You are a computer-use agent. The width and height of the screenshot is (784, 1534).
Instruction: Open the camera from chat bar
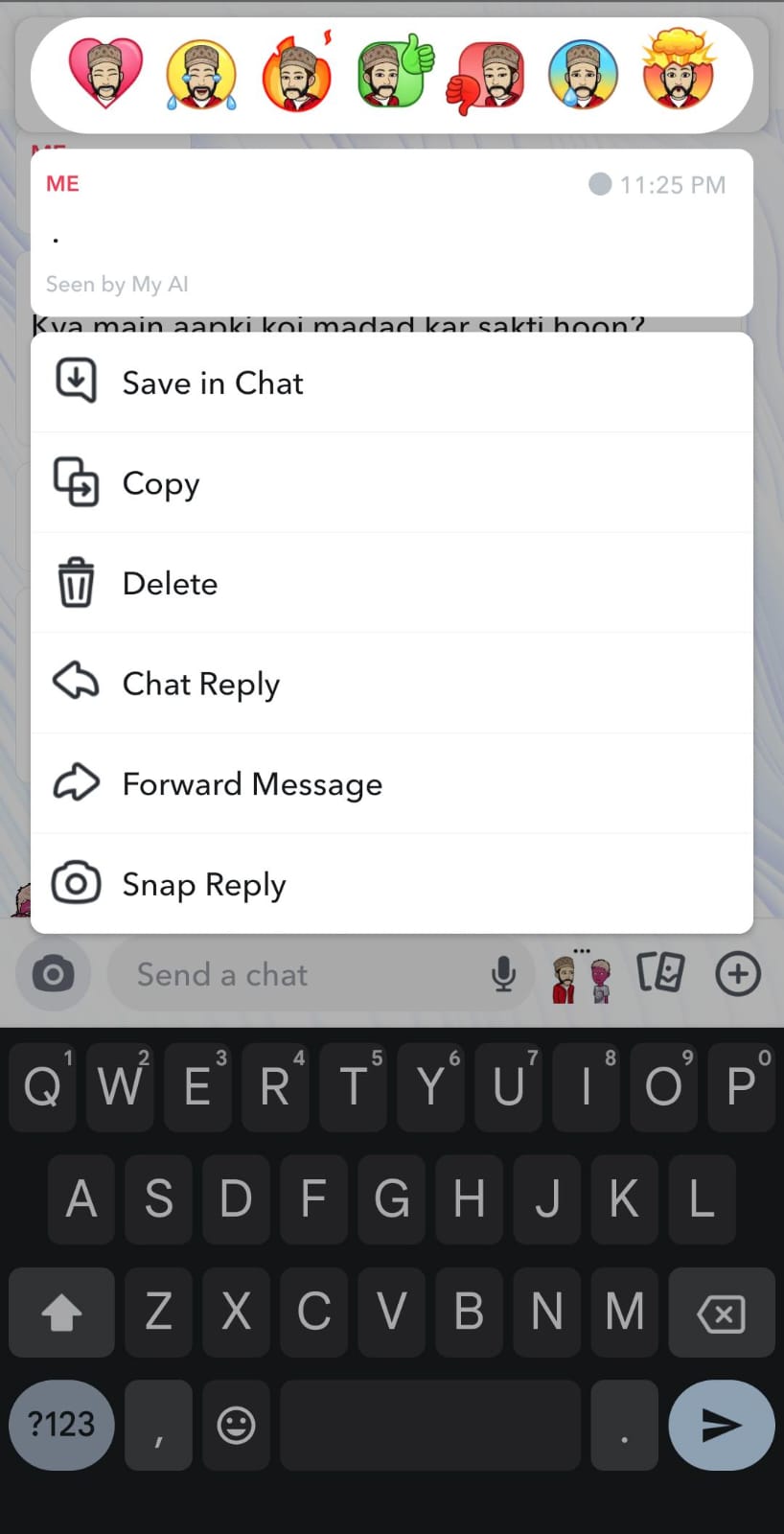(54, 975)
